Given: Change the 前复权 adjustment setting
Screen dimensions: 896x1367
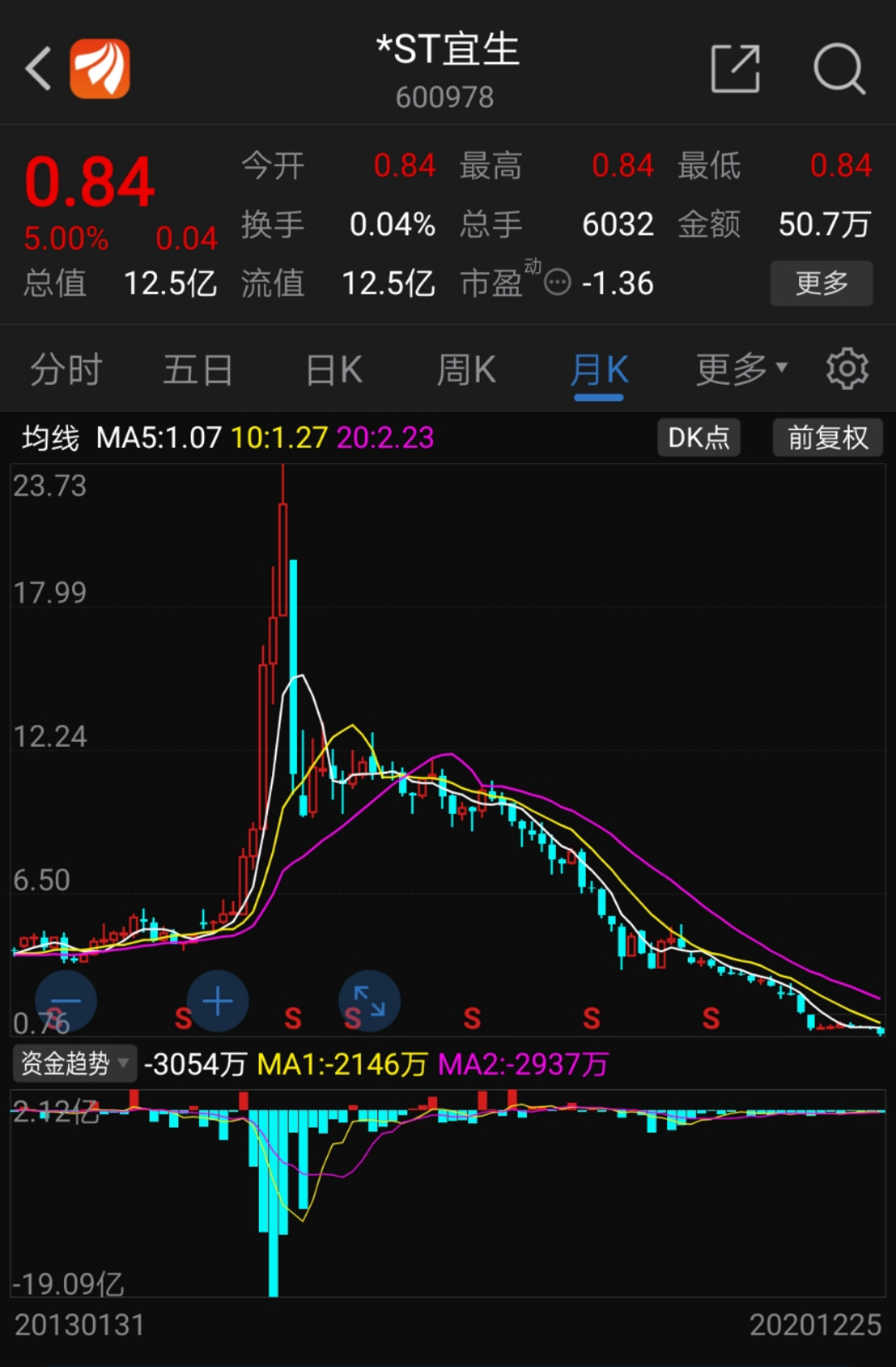Looking at the screenshot, I should click(x=827, y=437).
